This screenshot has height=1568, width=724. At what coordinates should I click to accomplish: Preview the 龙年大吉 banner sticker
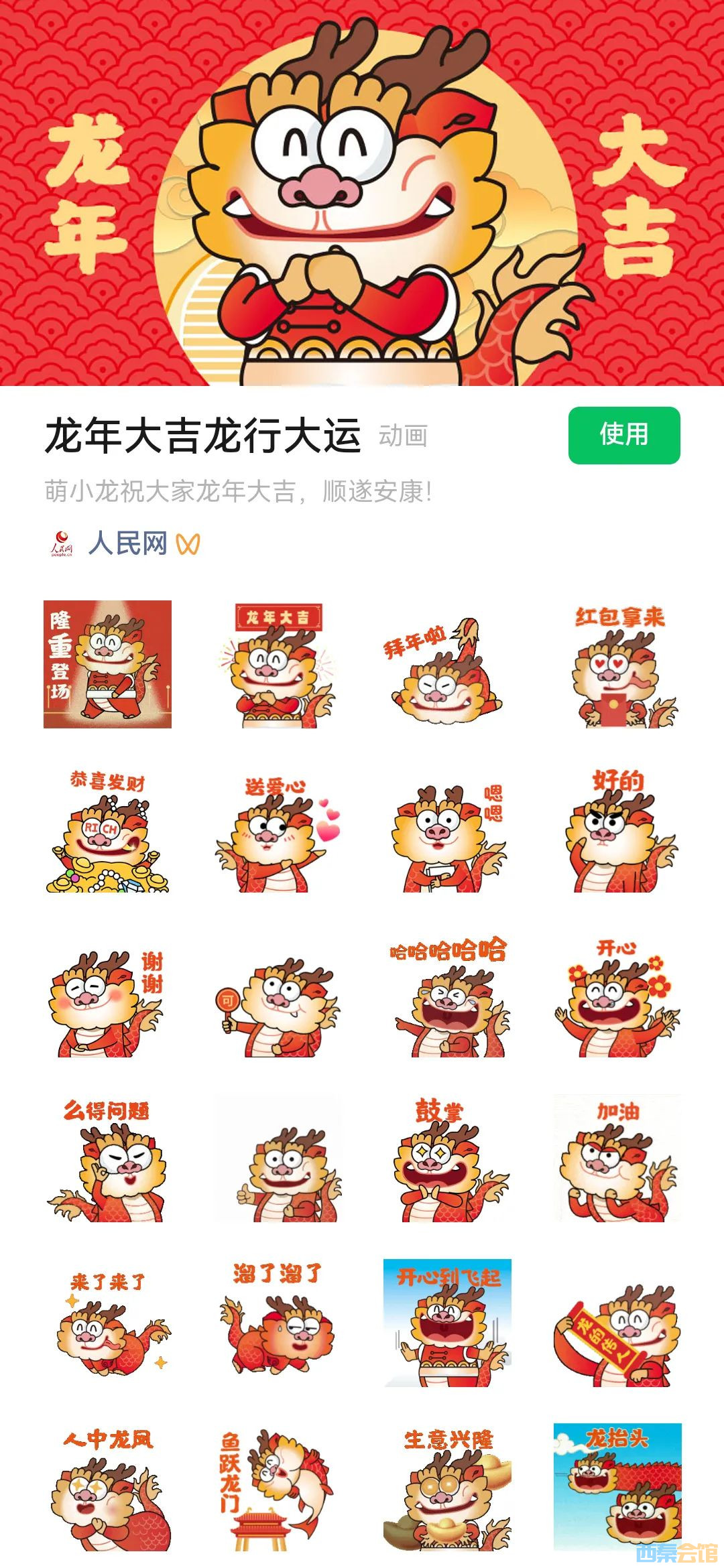[x=277, y=664]
